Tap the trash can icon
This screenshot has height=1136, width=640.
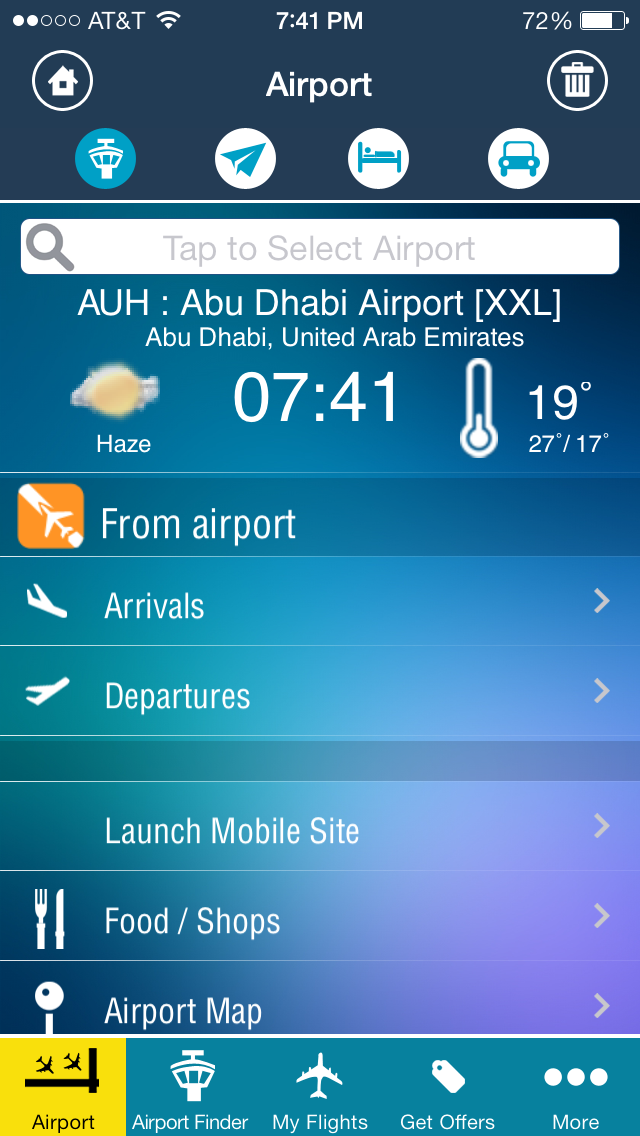577,82
